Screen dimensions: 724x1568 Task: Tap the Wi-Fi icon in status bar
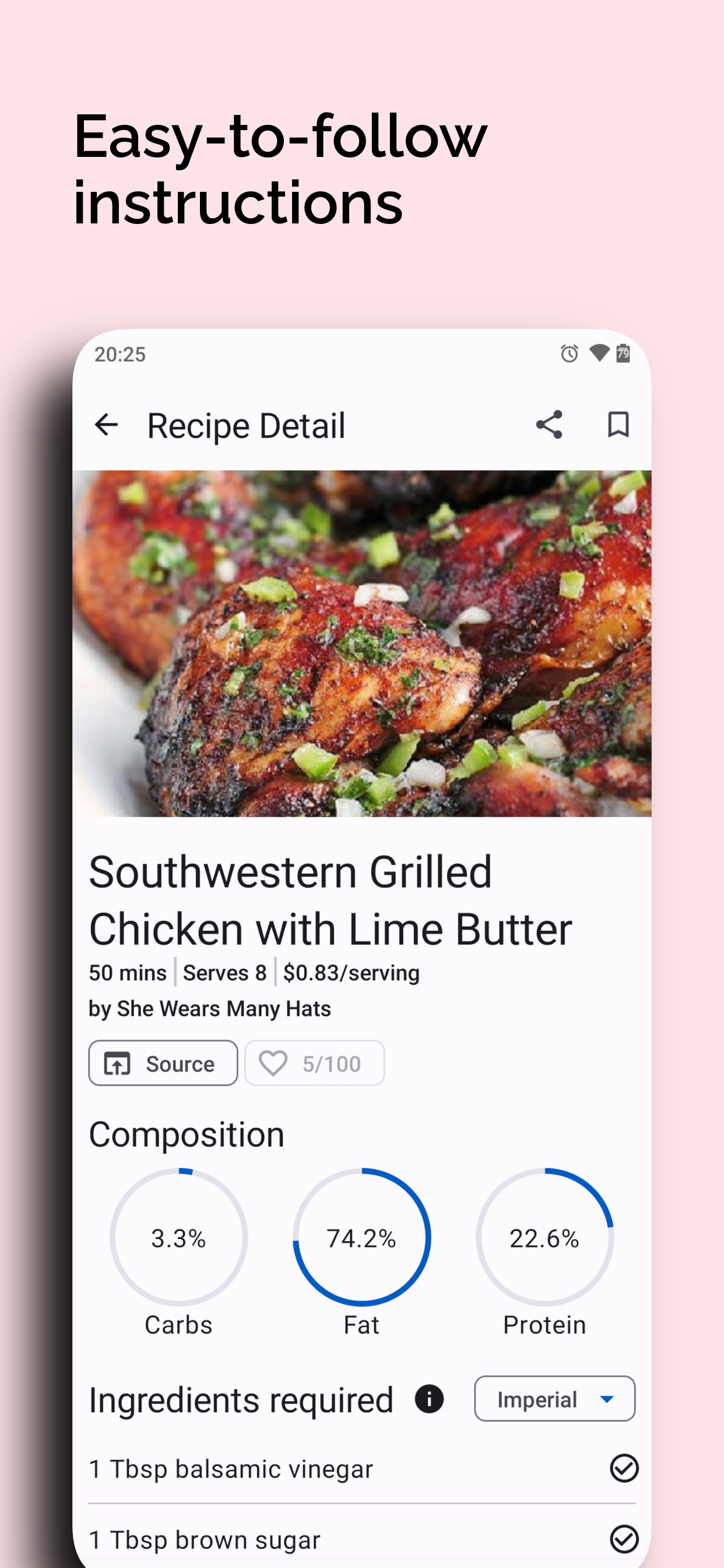click(599, 353)
